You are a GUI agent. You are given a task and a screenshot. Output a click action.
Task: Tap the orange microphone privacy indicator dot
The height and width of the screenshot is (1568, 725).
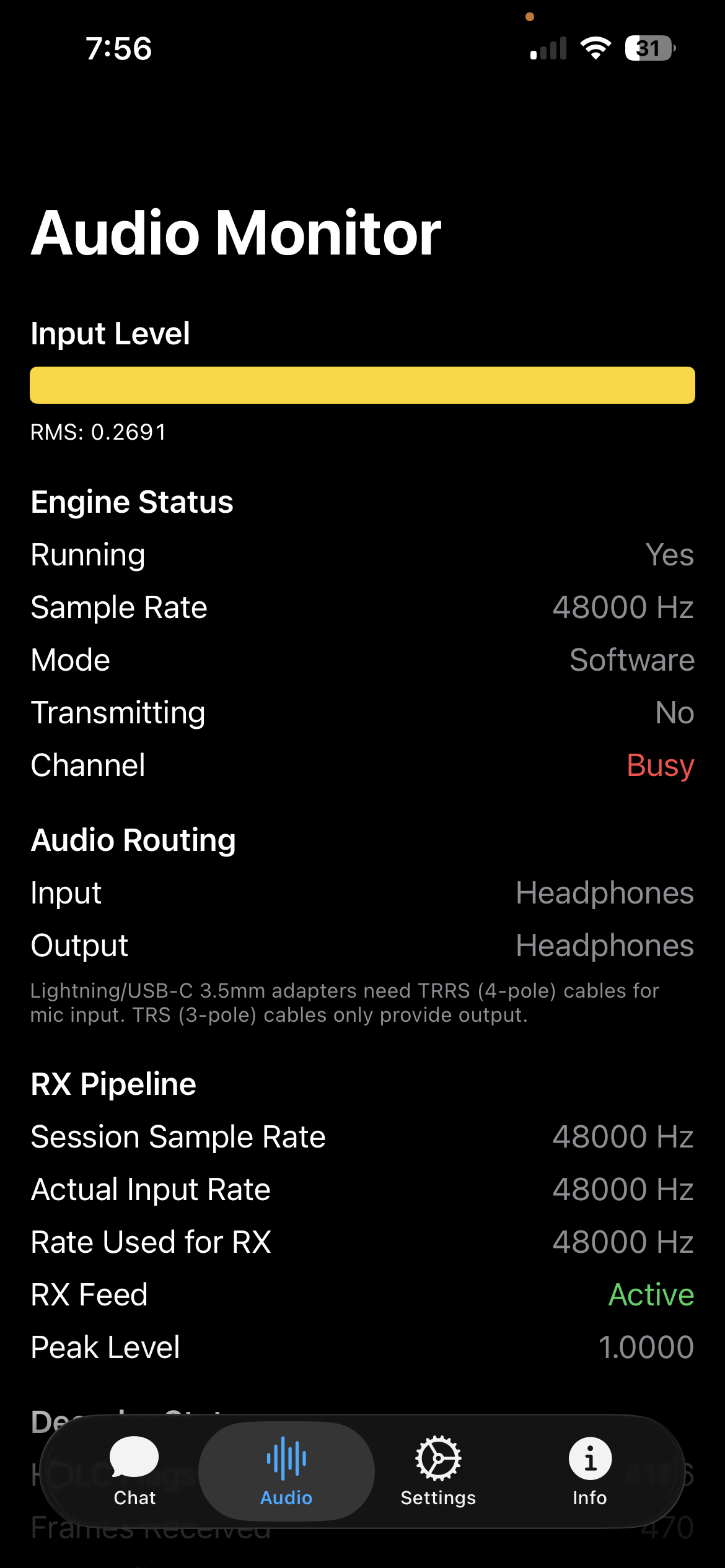pos(530,17)
